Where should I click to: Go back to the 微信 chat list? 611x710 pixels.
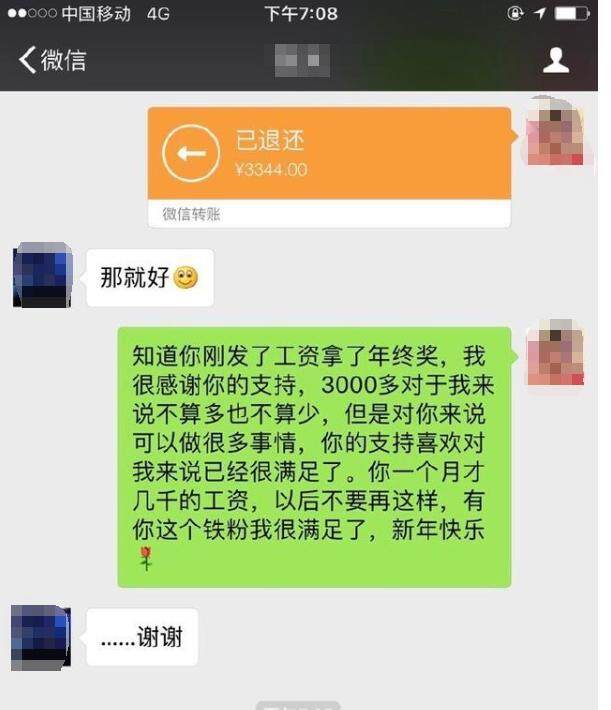coord(52,60)
